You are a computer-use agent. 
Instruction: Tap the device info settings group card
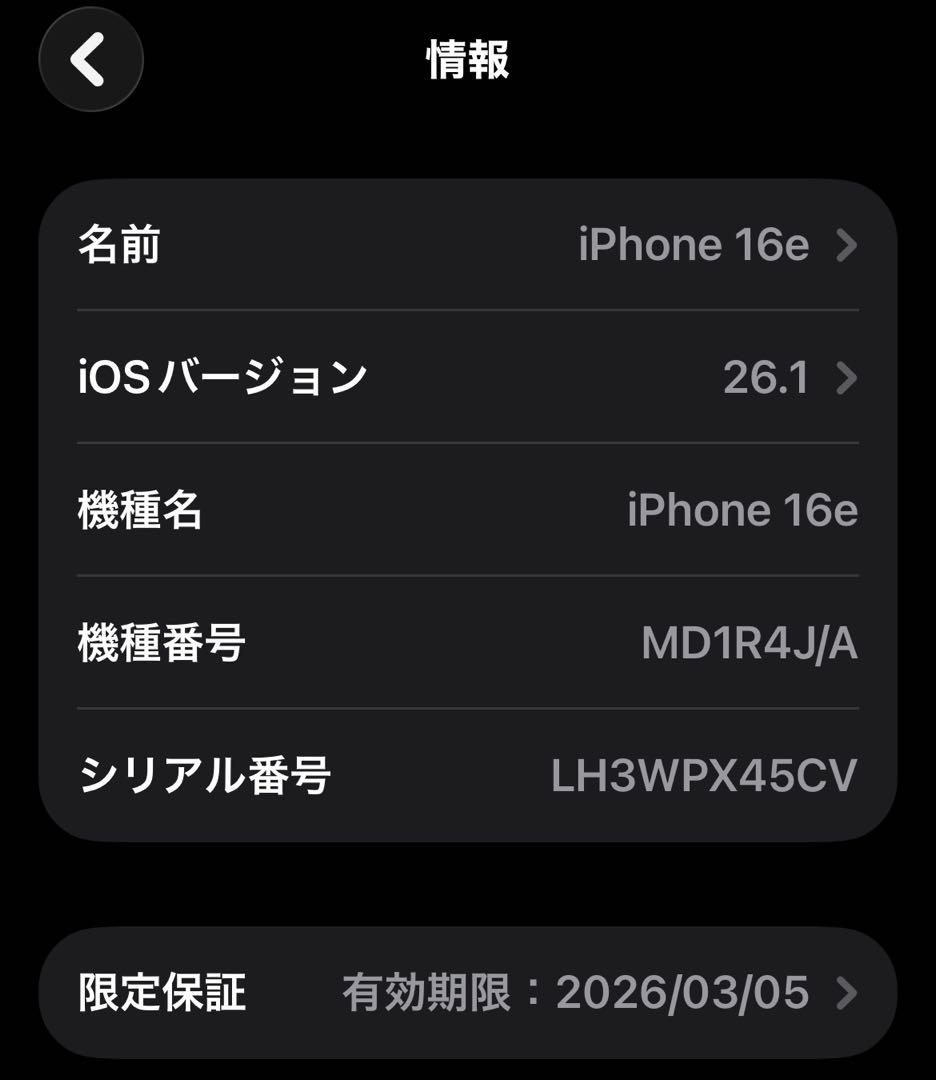tap(468, 510)
